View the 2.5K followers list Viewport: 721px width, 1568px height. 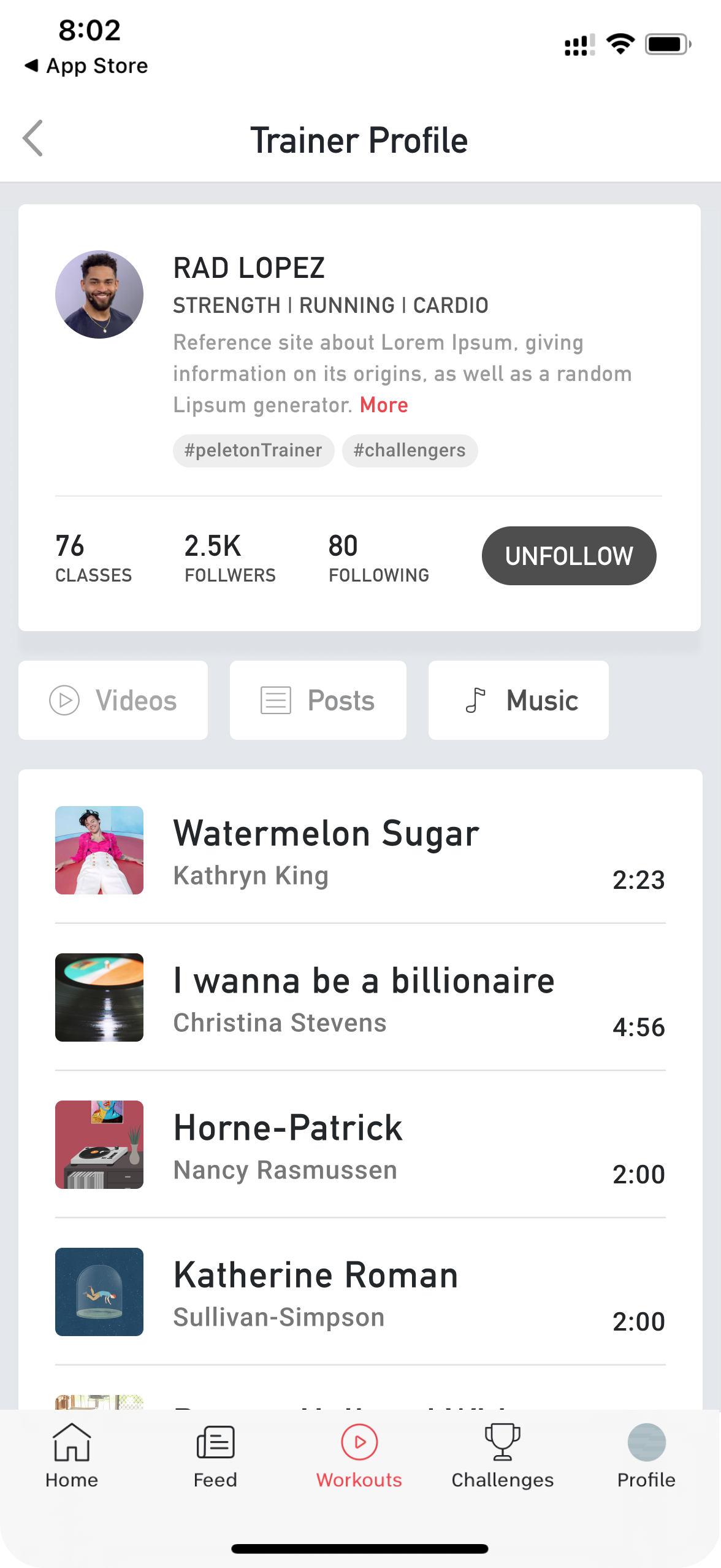pos(230,557)
